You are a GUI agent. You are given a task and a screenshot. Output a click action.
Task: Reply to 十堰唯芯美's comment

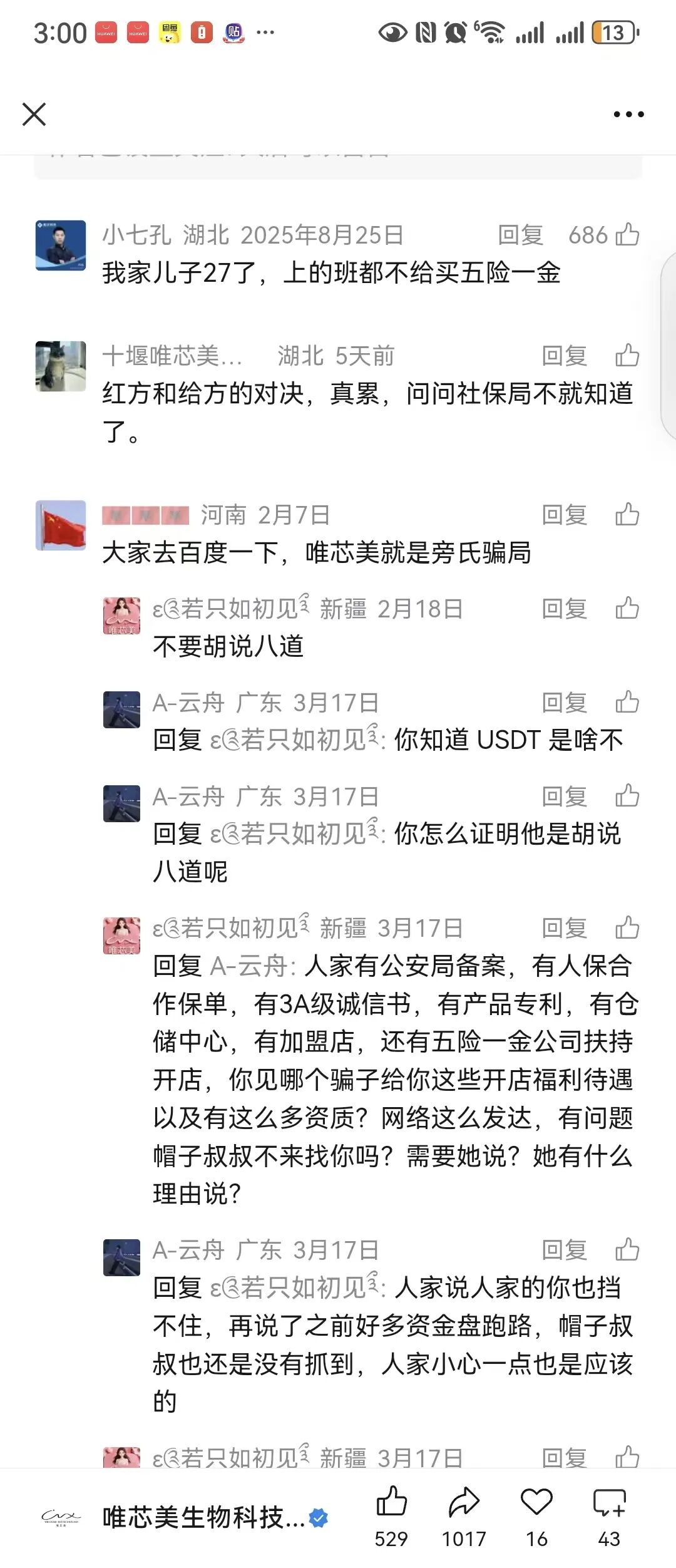(564, 356)
